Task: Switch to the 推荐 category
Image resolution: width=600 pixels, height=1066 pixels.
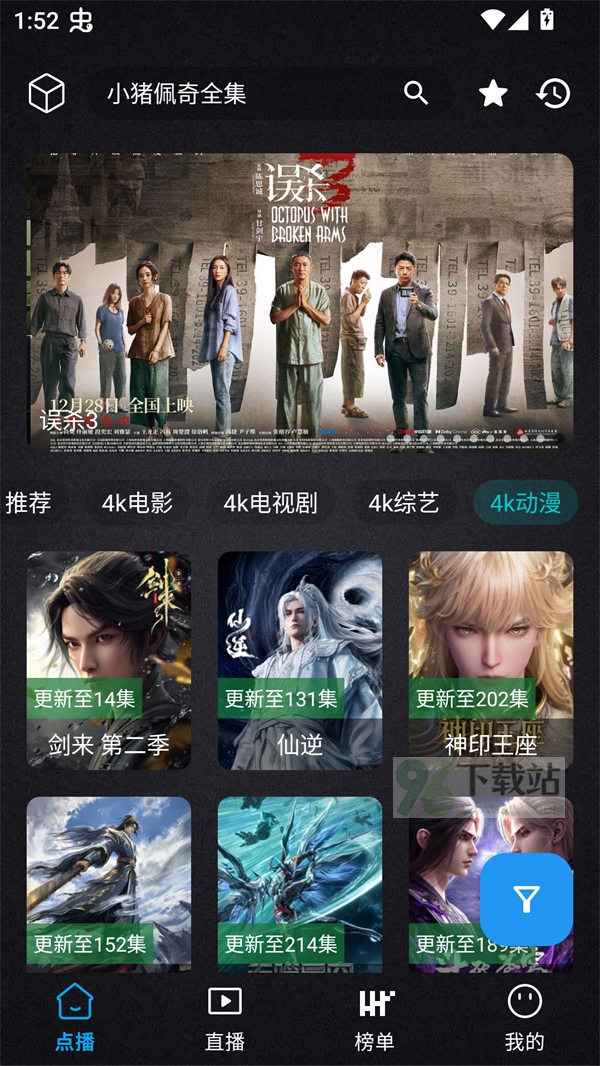Action: (28, 503)
